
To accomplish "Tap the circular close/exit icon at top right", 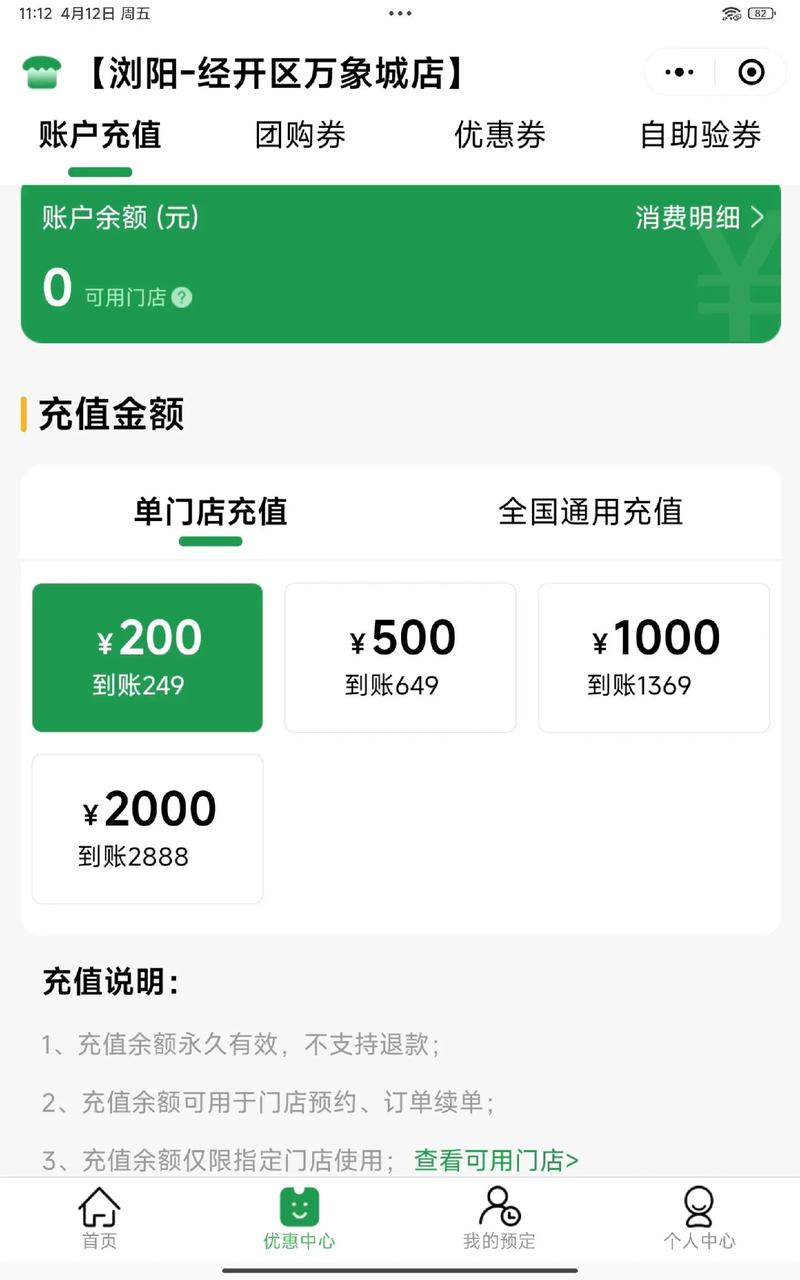I will point(751,72).
